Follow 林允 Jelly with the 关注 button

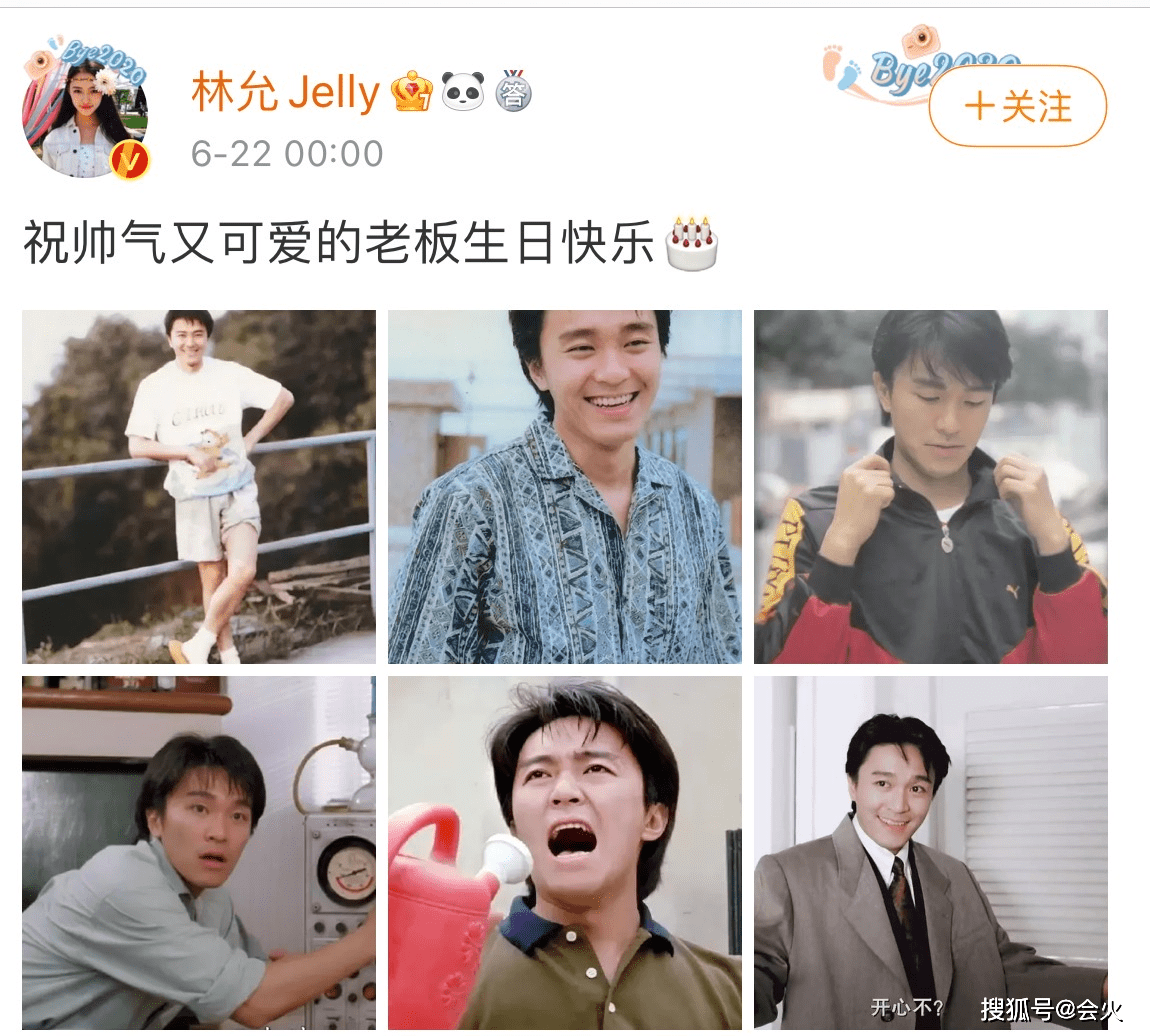(1017, 106)
